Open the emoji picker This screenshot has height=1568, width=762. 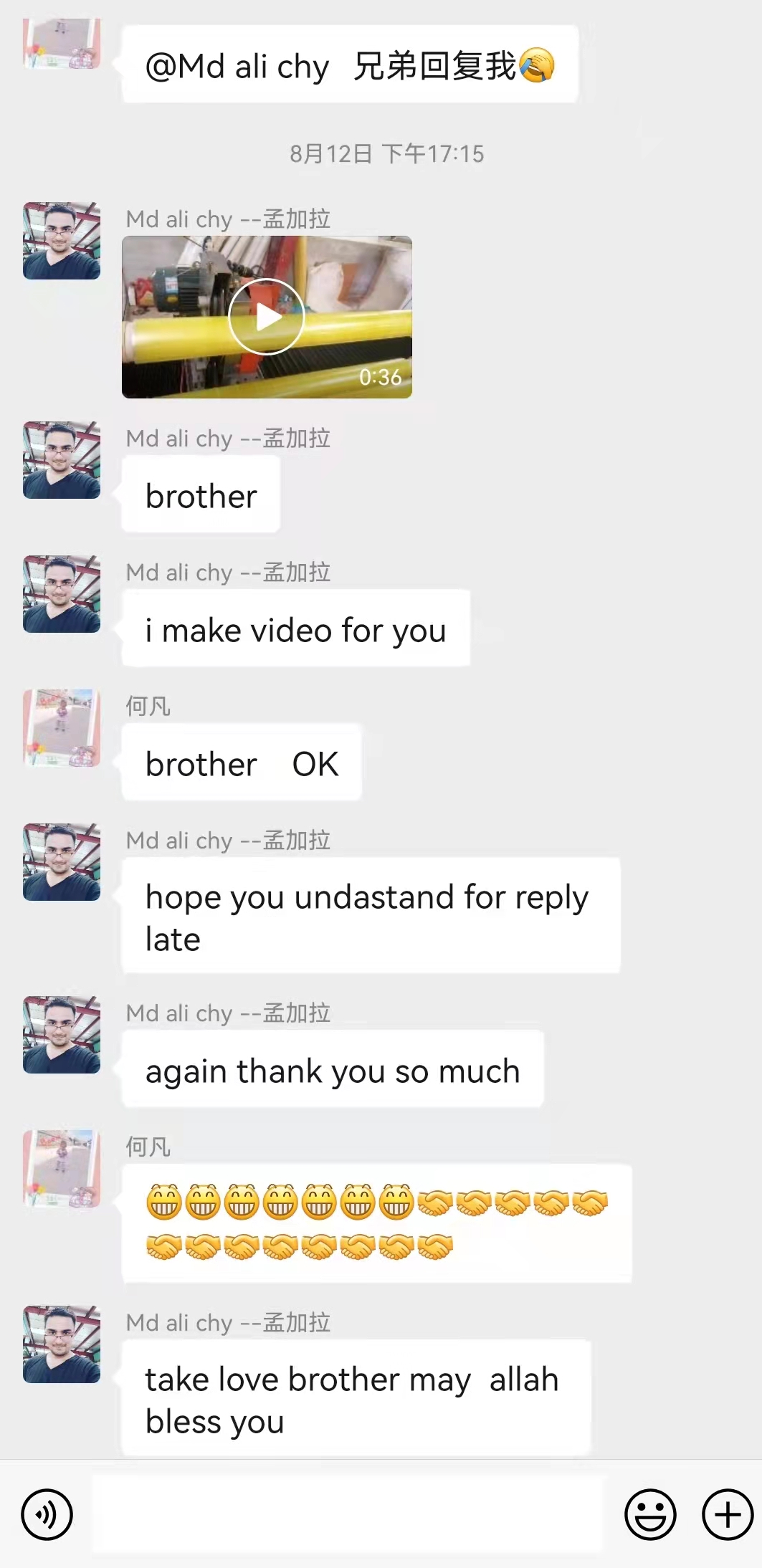(x=650, y=1514)
